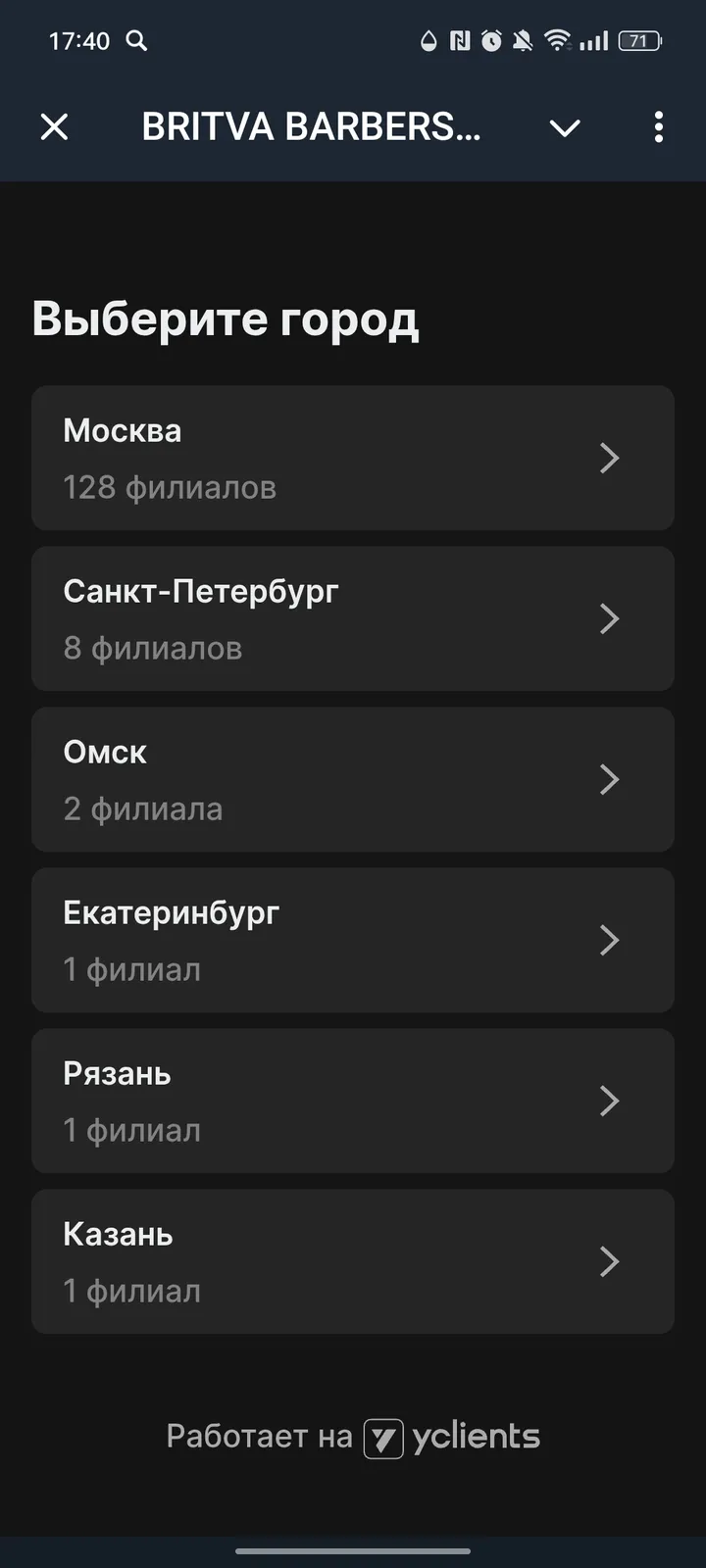
Task: Tap the muted notifications bell icon
Action: [x=521, y=41]
